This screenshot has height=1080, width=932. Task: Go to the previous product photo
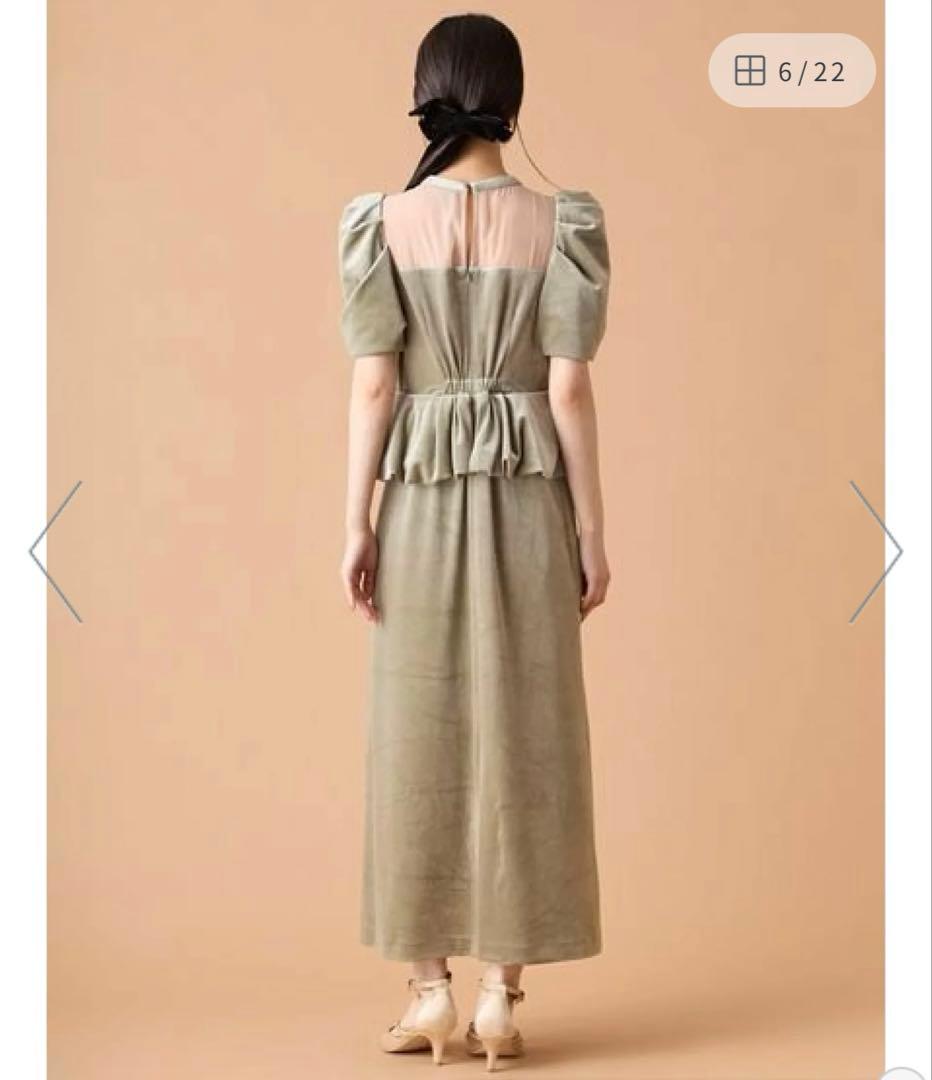coord(56,551)
